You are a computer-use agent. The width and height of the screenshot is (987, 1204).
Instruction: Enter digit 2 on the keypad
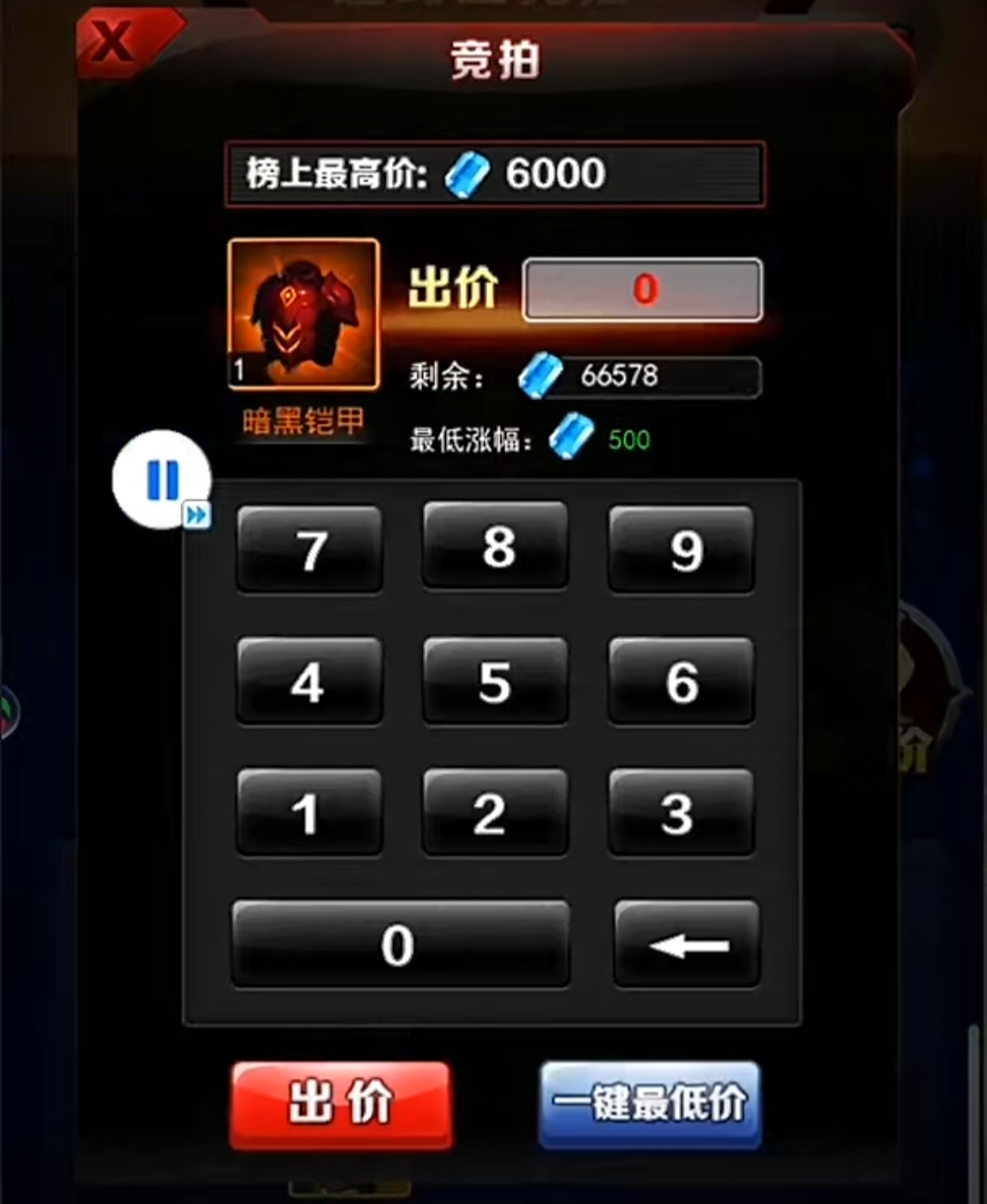[x=495, y=813]
